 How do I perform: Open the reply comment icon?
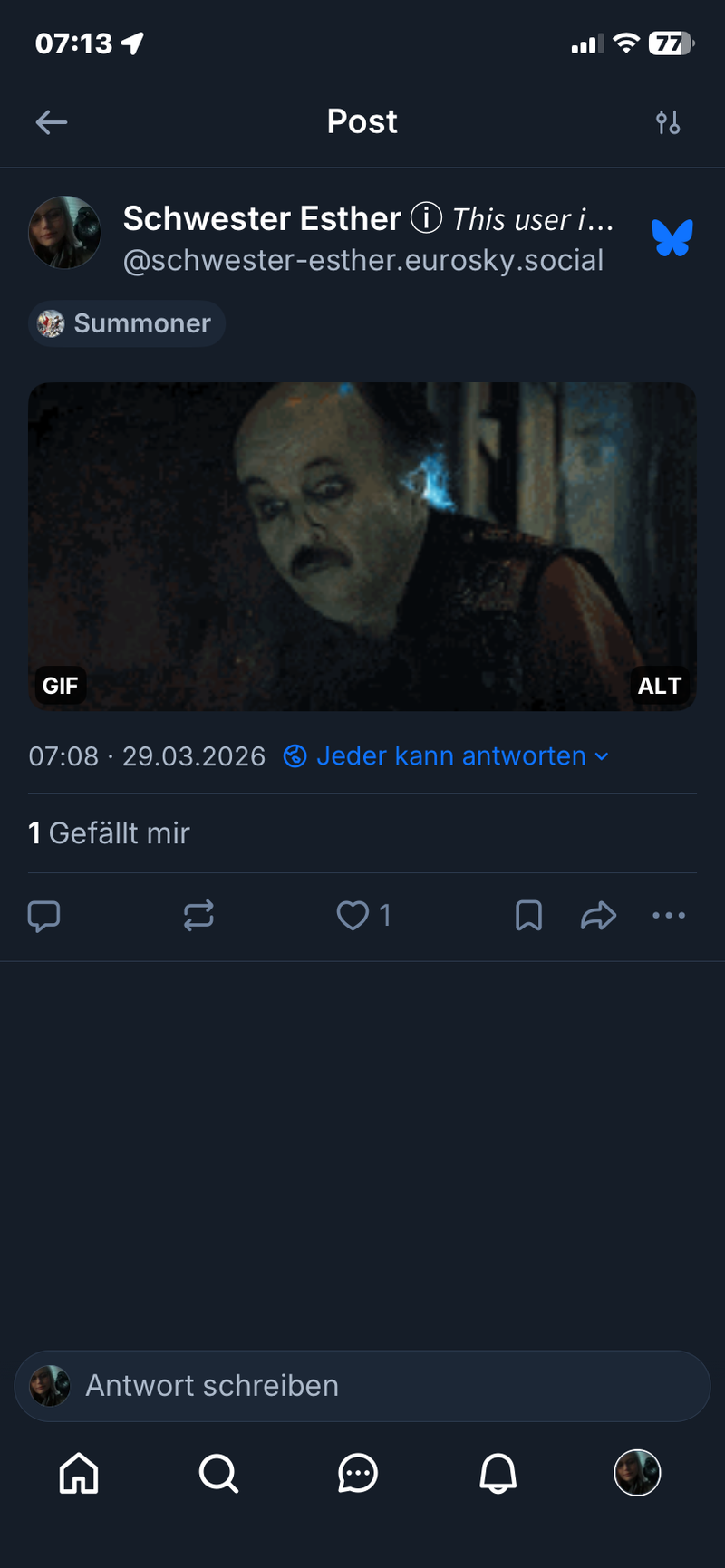[44, 916]
